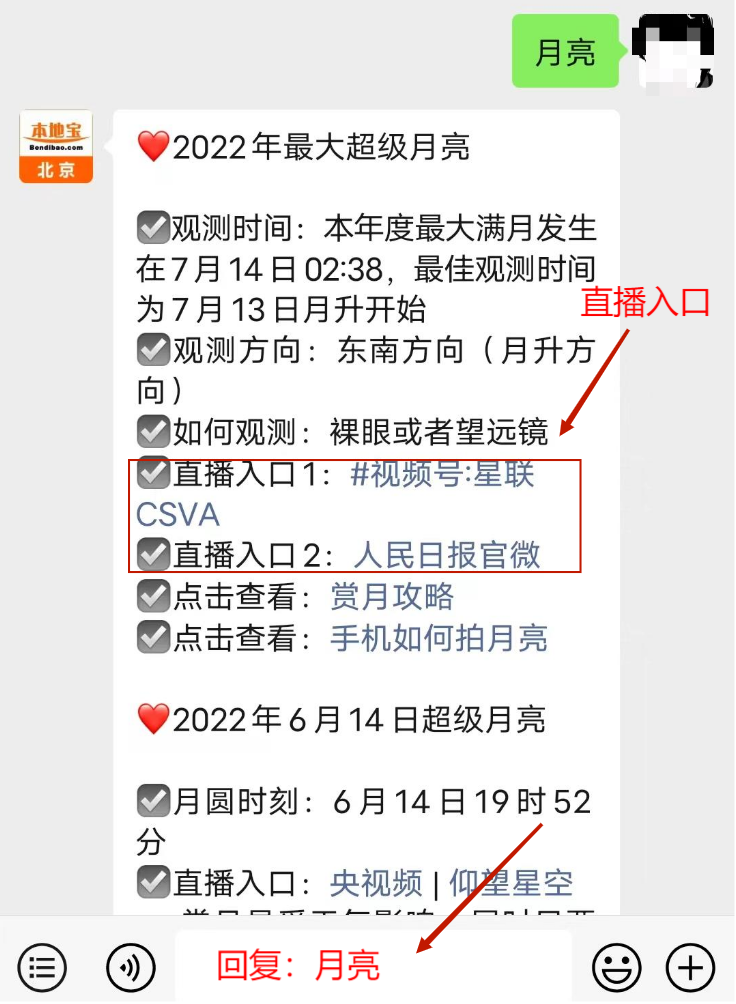This screenshot has height=1004, width=736.
Task: Open the 仰望星空 link
Action: coord(511,883)
